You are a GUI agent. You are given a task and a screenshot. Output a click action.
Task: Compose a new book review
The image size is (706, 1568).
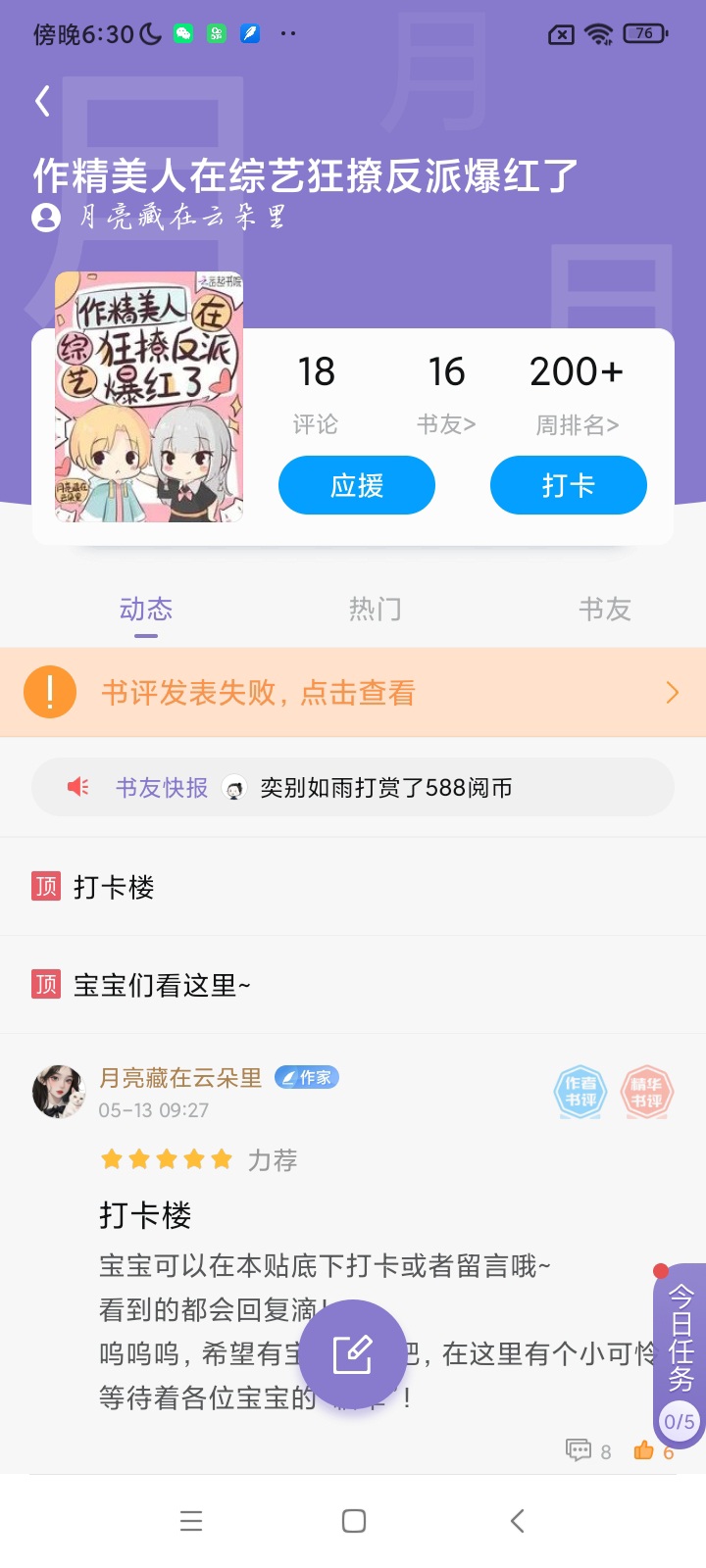coord(353,1354)
